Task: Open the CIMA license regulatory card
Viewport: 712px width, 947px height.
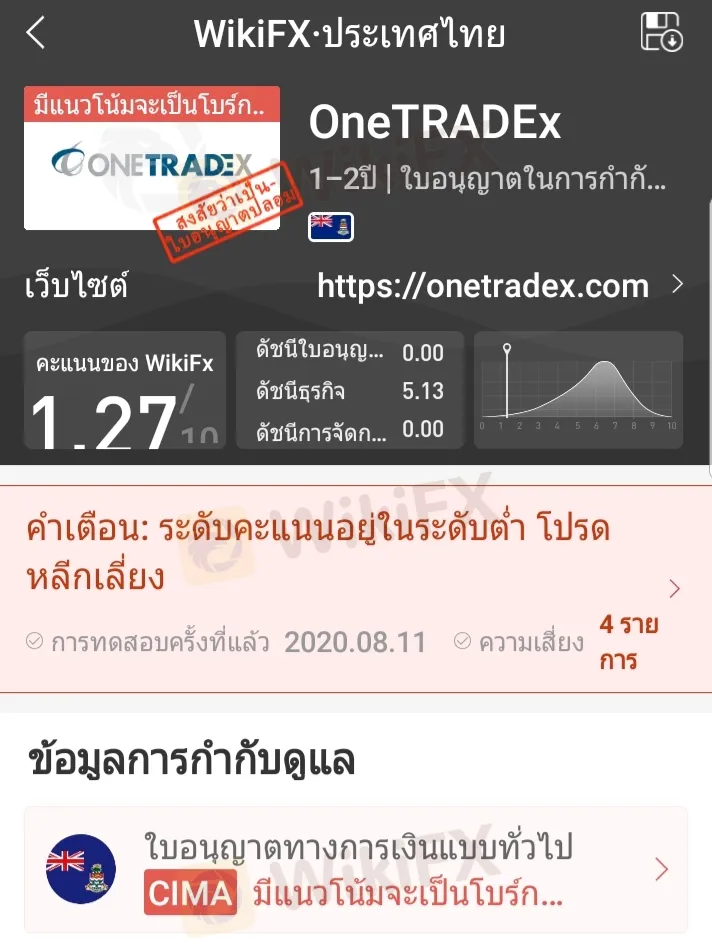Action: [x=356, y=870]
